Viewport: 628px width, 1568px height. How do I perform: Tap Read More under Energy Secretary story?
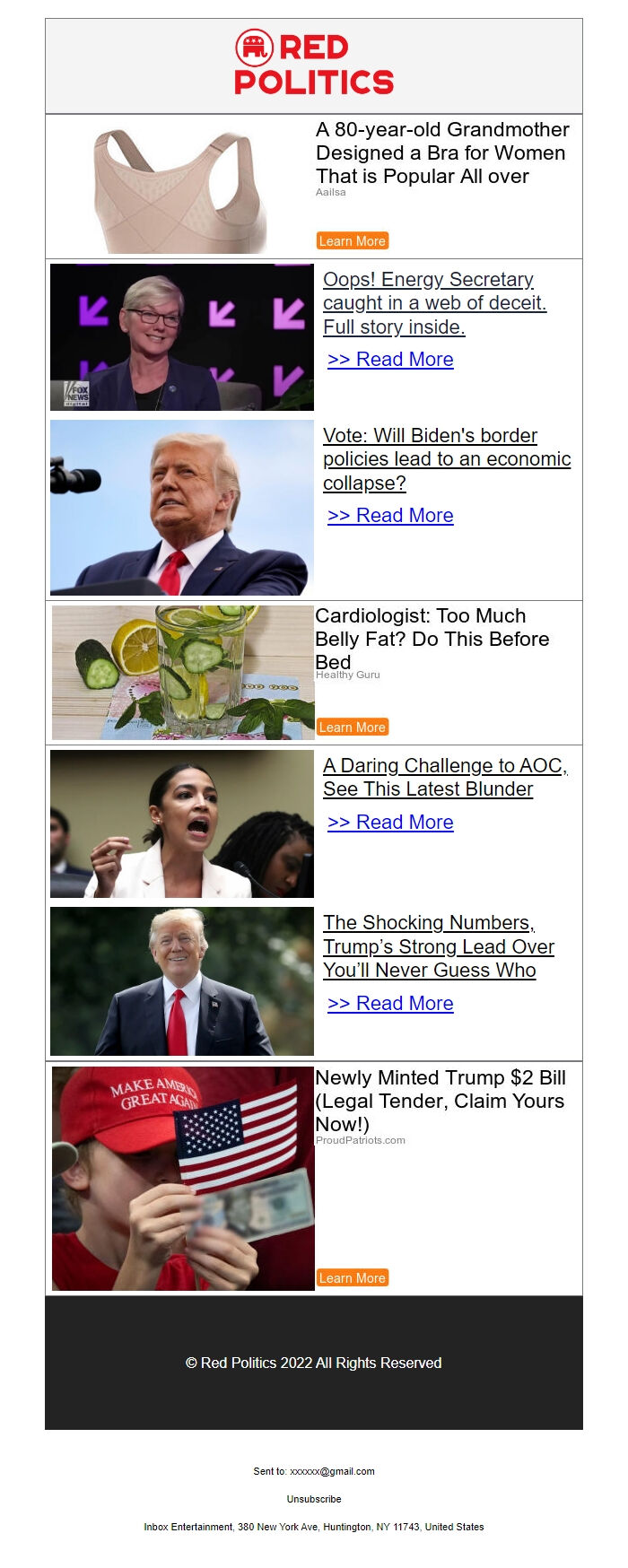pyautogui.click(x=390, y=360)
